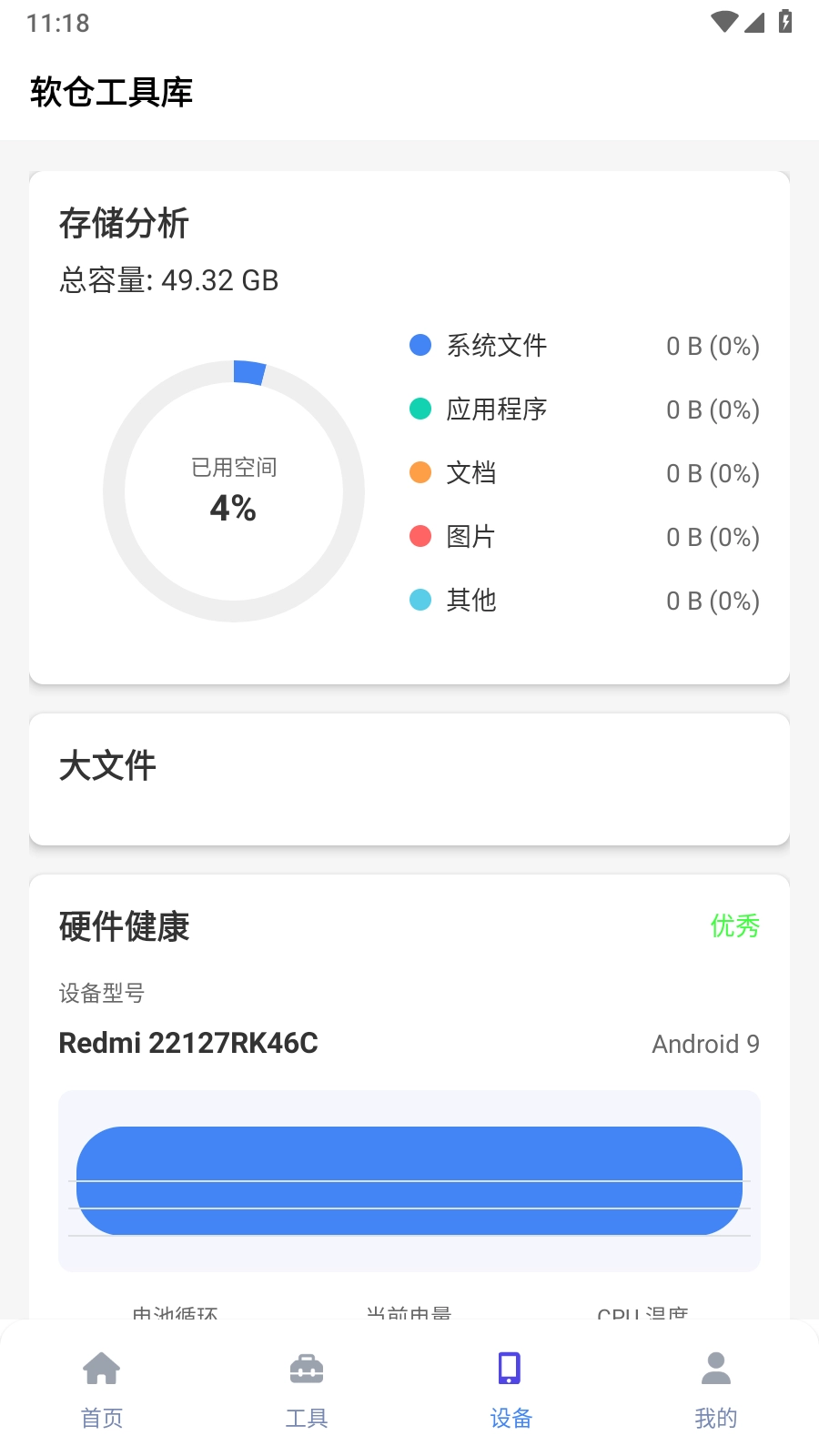Screen dimensions: 819x1456
Task: Click the cyan 其他 legend dot
Action: tap(420, 600)
